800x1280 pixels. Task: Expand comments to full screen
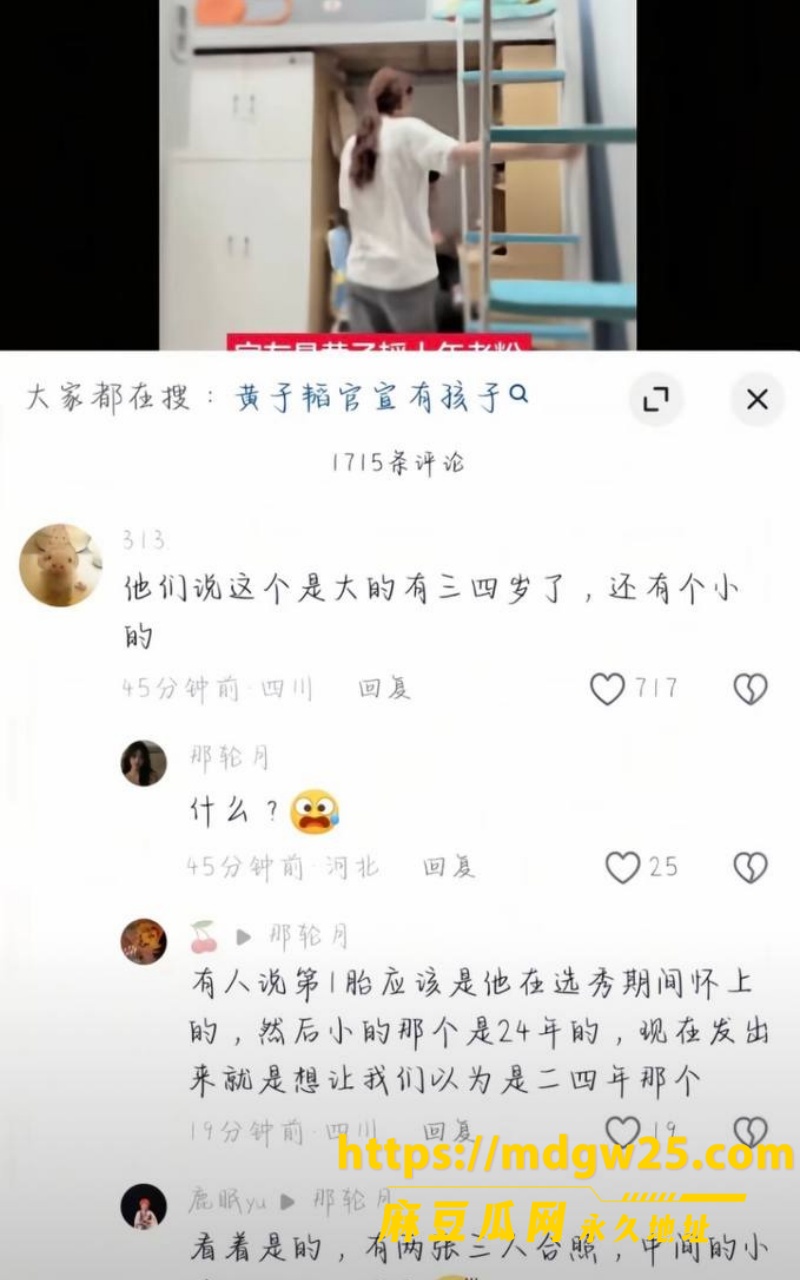click(656, 399)
